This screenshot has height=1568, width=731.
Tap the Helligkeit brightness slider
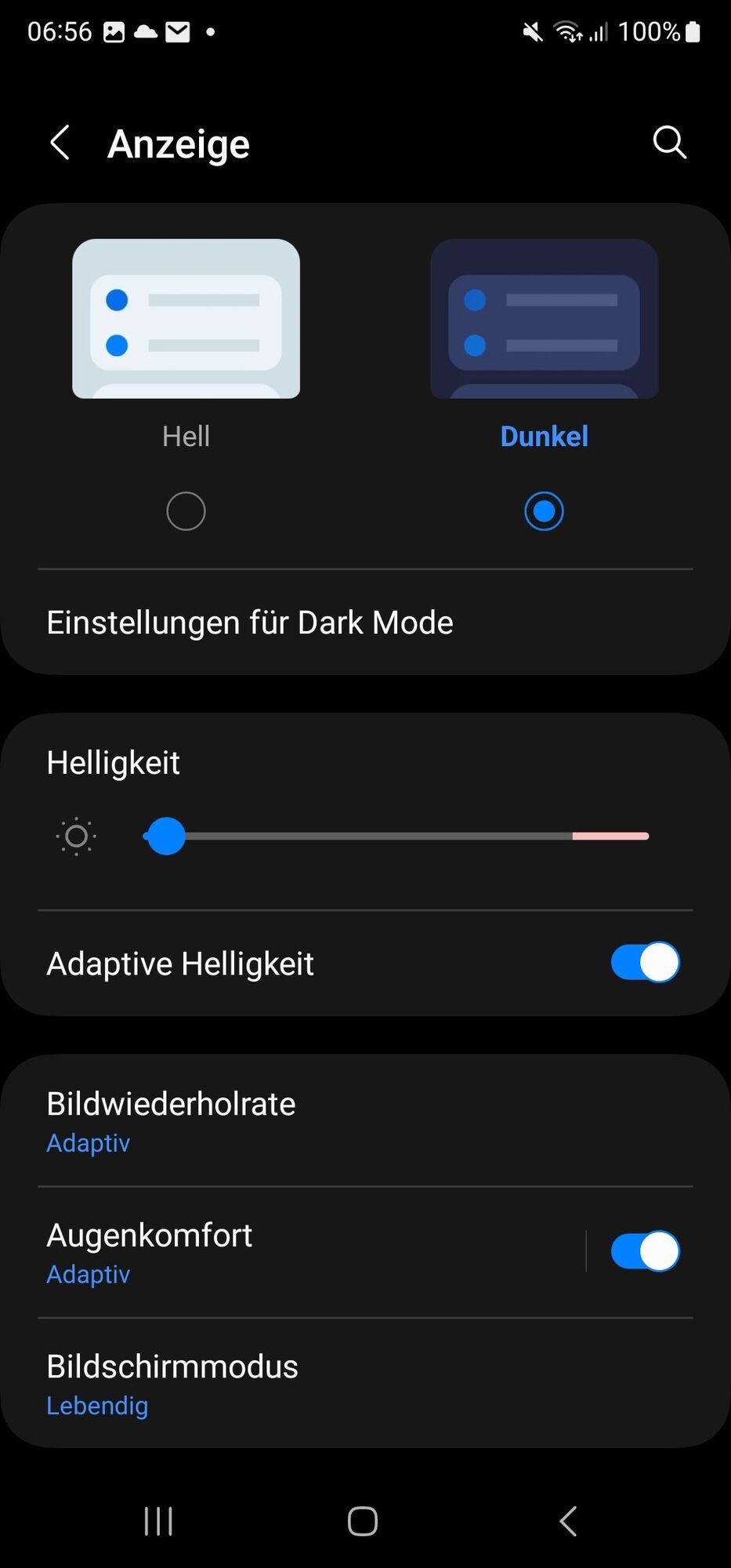(396, 836)
